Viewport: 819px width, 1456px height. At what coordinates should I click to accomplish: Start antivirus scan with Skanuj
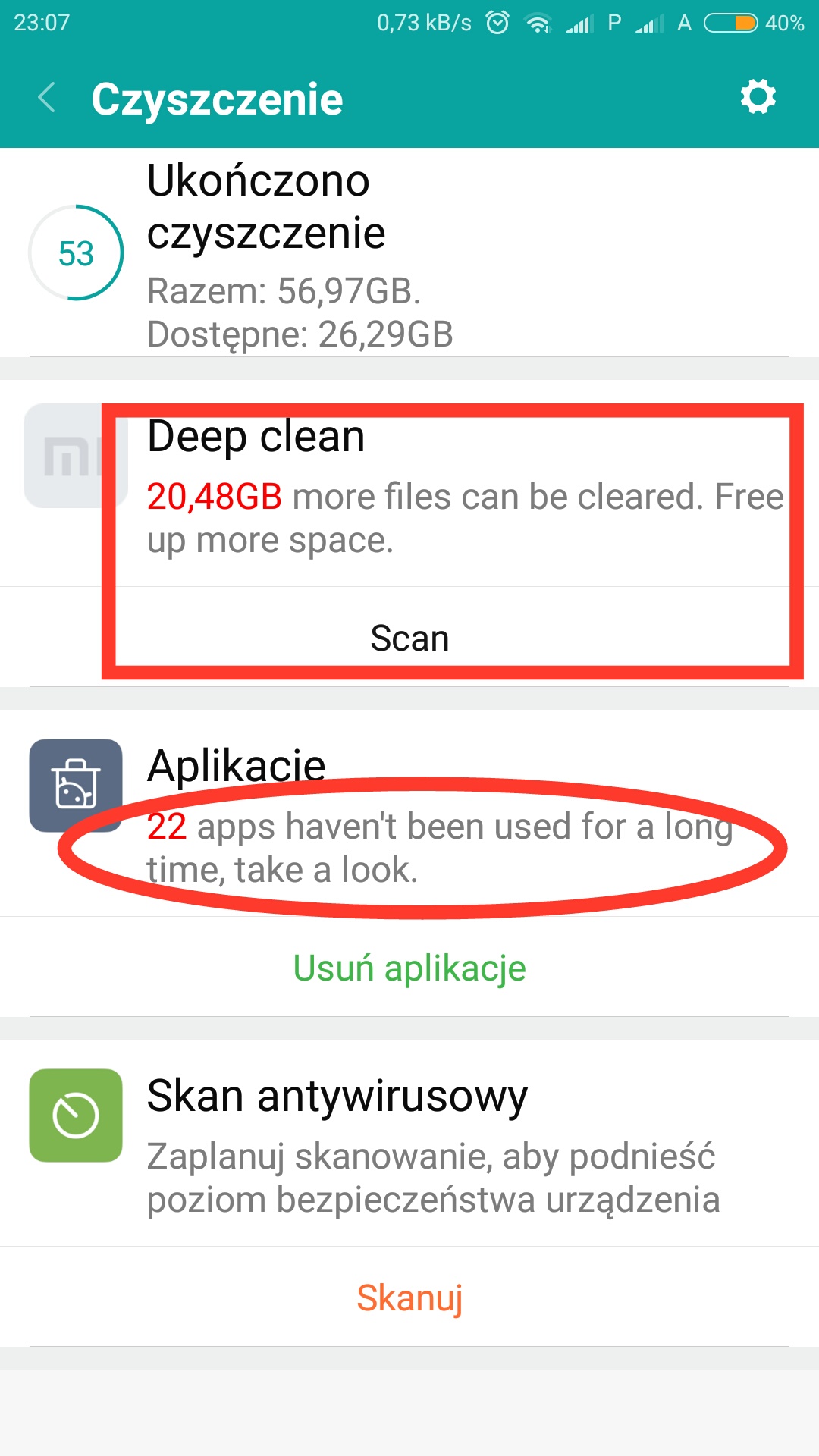[409, 1298]
